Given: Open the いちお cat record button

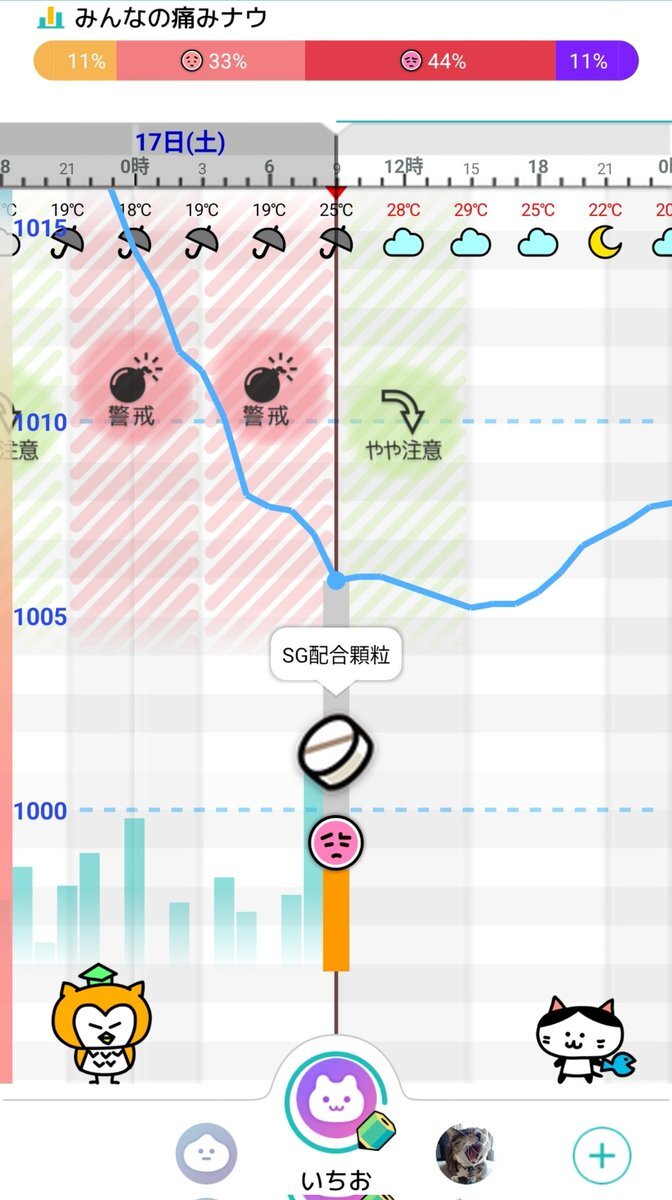Looking at the screenshot, I should 337,1101.
